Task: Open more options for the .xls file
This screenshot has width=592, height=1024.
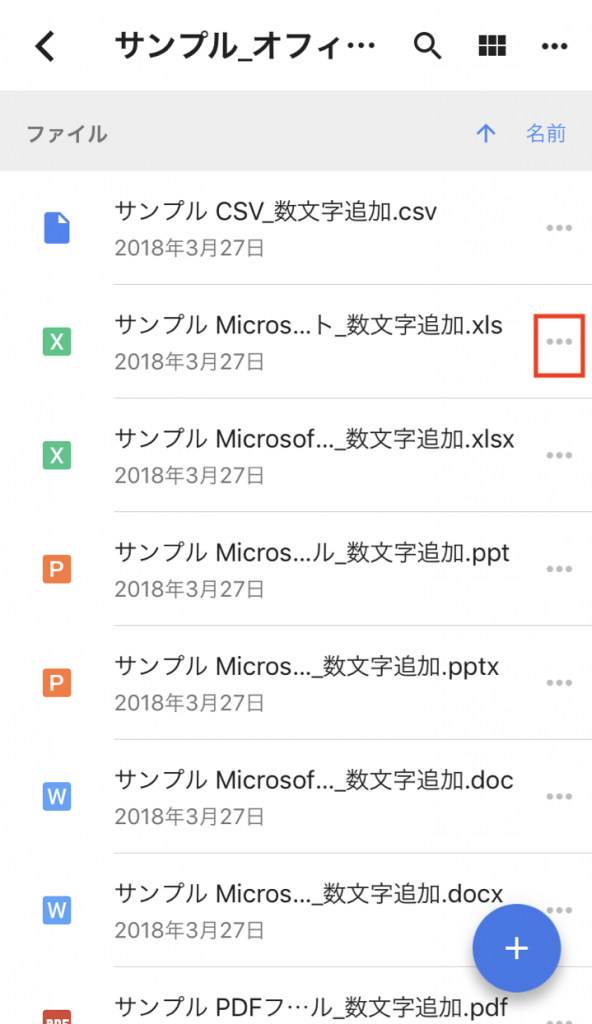Action: 559,342
